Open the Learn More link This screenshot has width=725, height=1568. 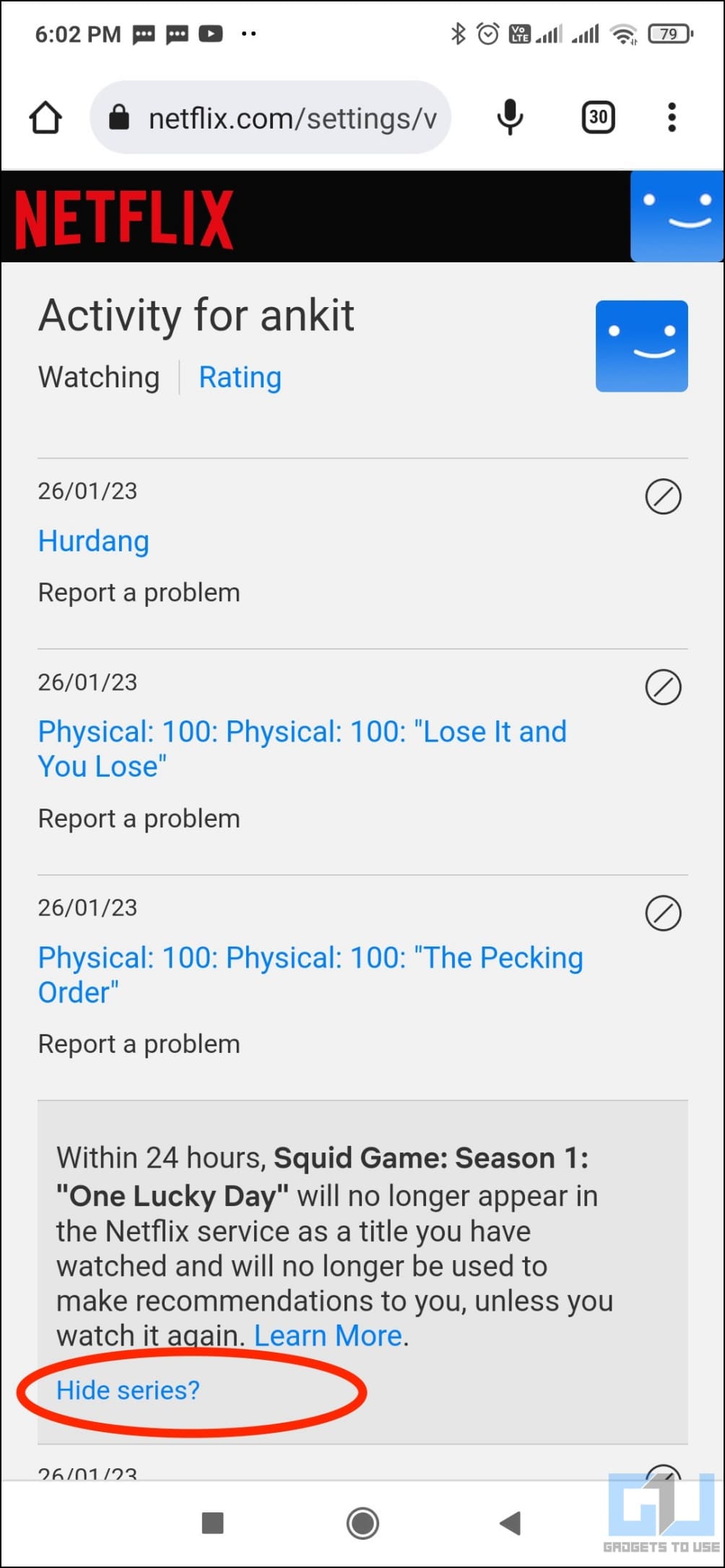point(328,1335)
